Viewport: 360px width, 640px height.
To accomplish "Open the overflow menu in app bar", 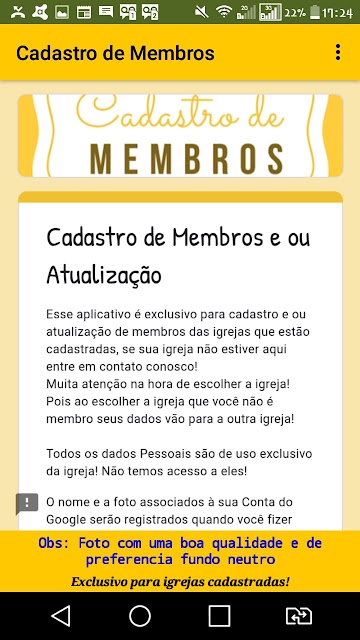I will click(338, 53).
